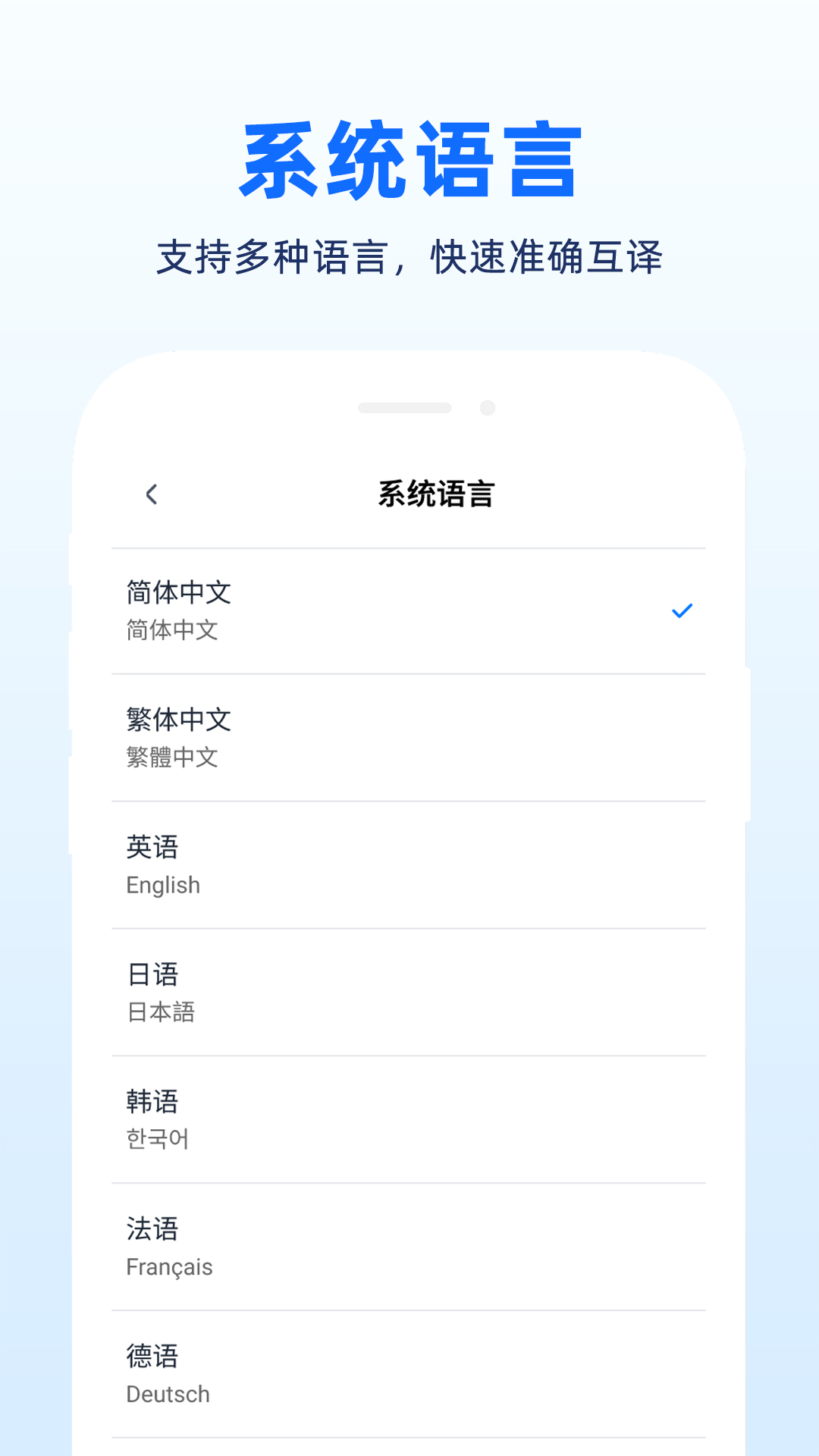Click the small dot near the notch
This screenshot has width=819, height=1456.
(x=486, y=406)
